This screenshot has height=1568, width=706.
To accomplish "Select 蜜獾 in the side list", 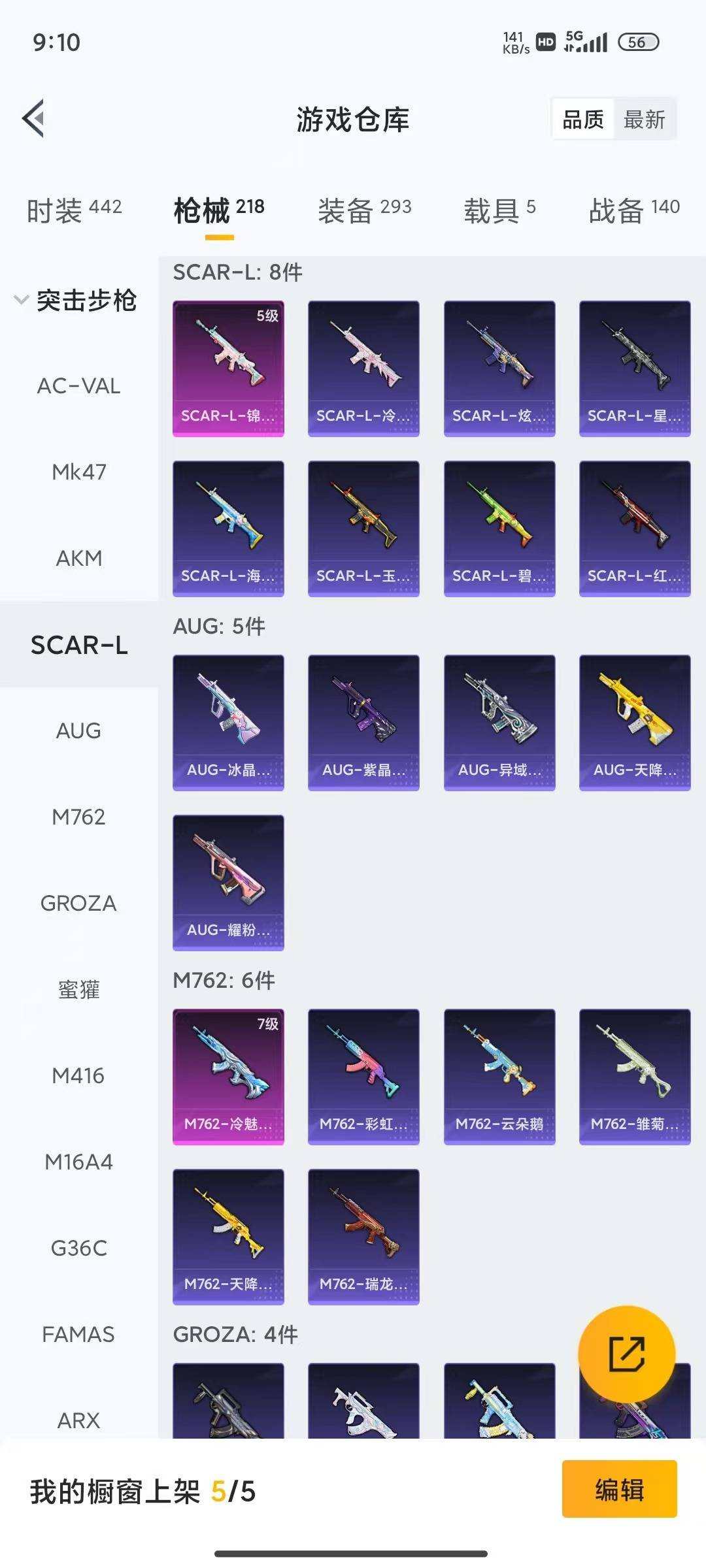I will 78,990.
